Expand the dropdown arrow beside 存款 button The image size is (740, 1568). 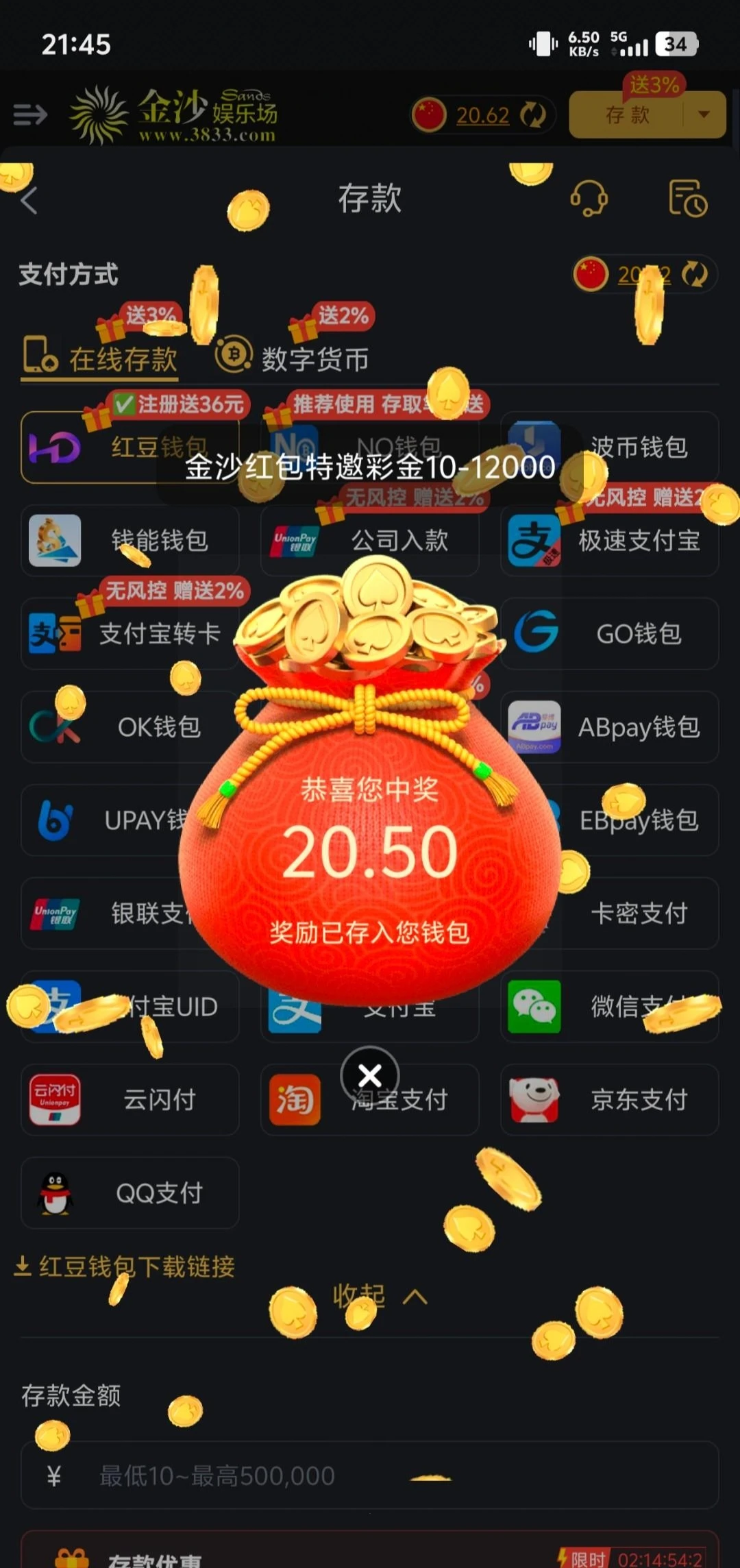pyautogui.click(x=704, y=115)
